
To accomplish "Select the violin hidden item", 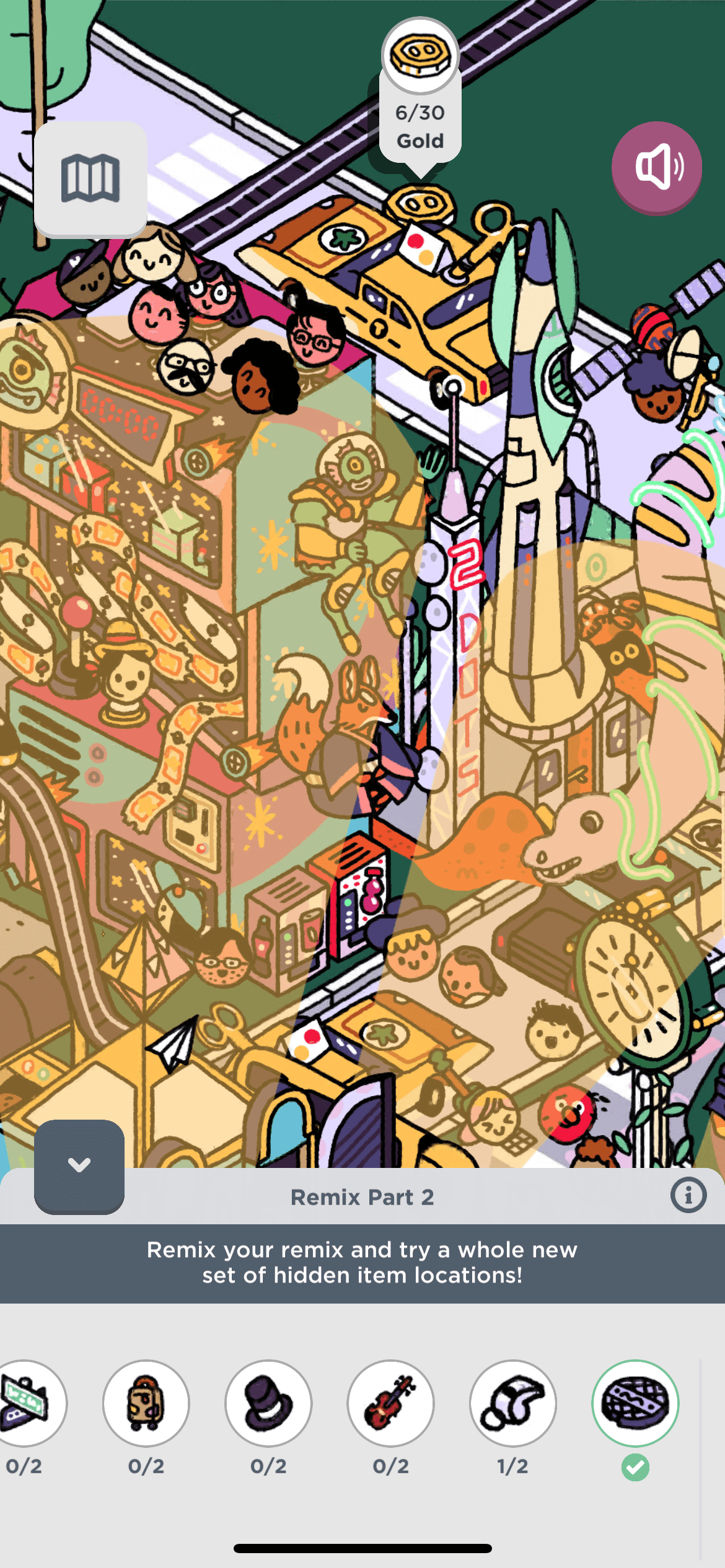I will [x=390, y=1403].
